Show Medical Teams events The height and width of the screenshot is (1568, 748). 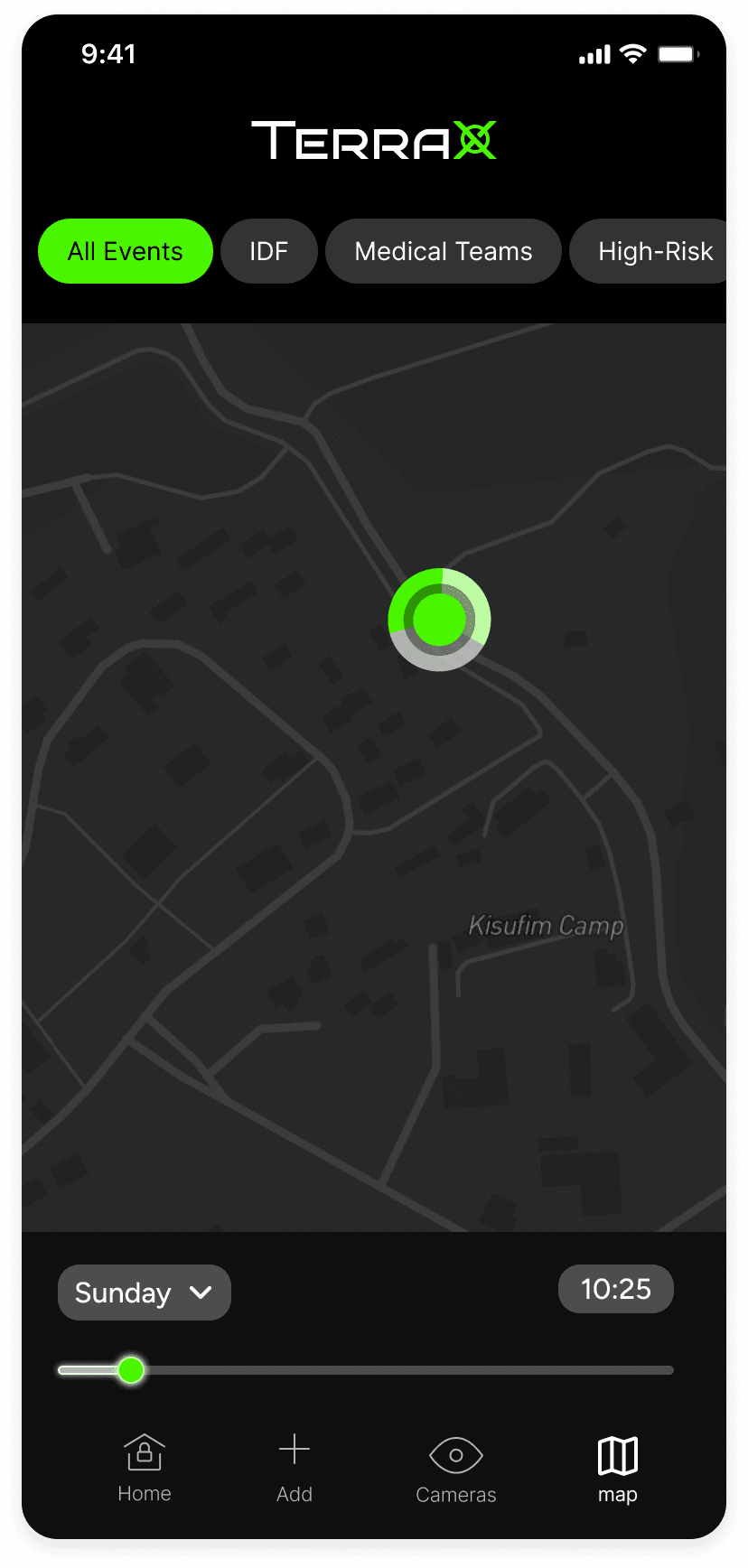coord(444,251)
